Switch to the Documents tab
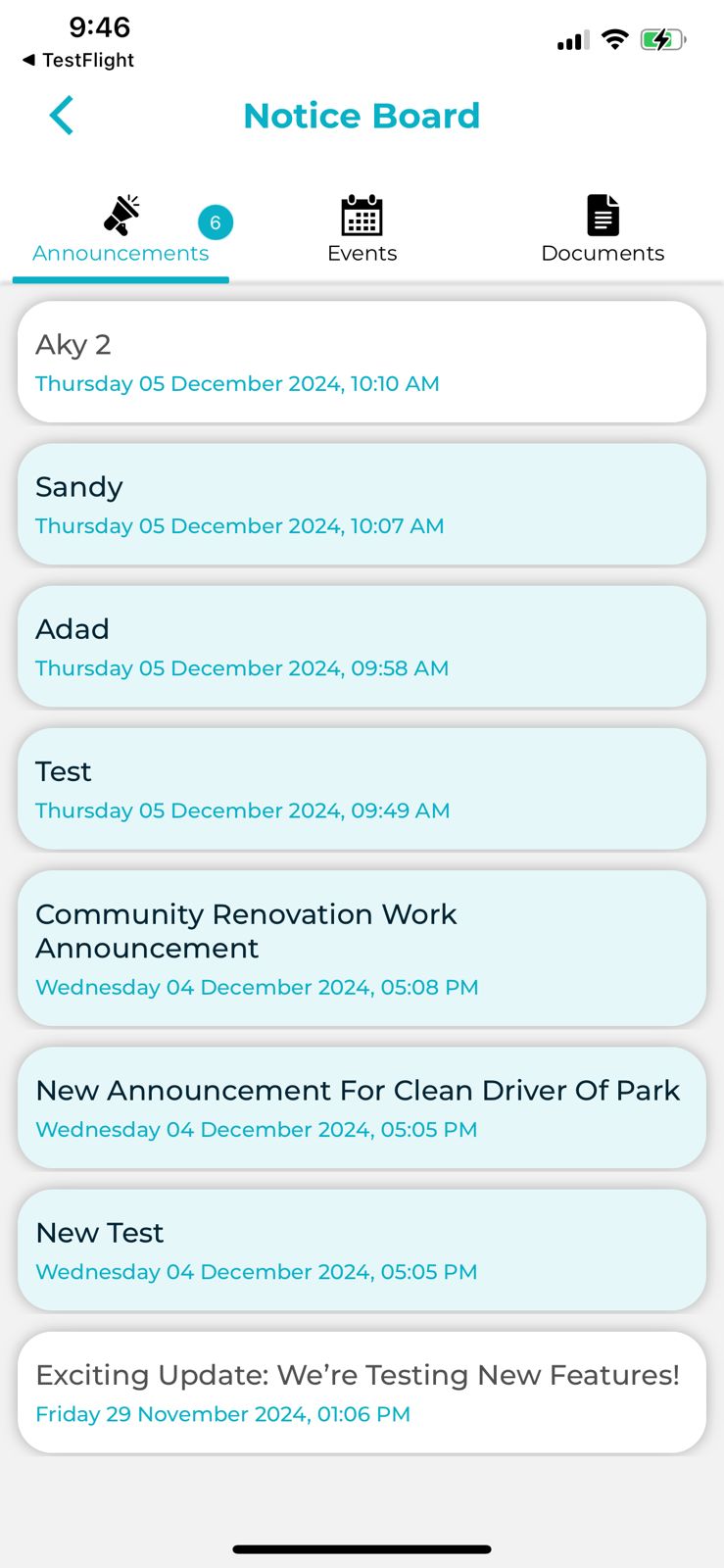The image size is (724, 1568). tap(603, 231)
